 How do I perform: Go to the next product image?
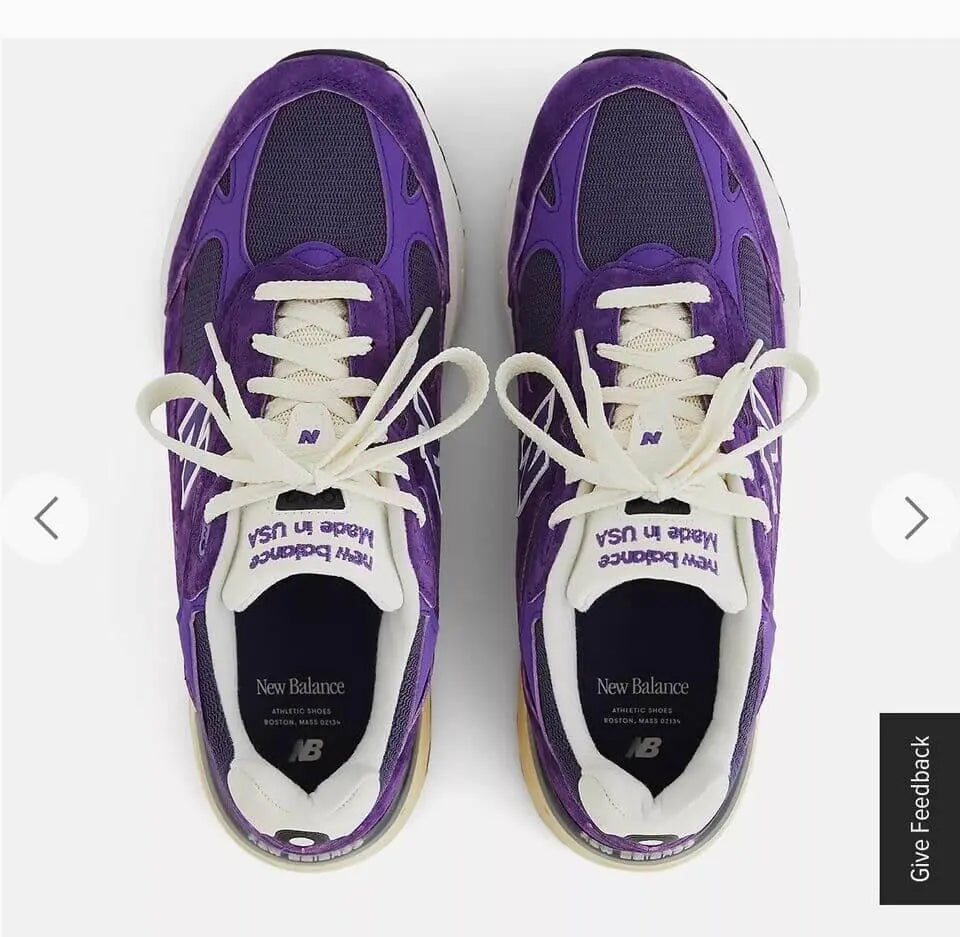tap(915, 518)
